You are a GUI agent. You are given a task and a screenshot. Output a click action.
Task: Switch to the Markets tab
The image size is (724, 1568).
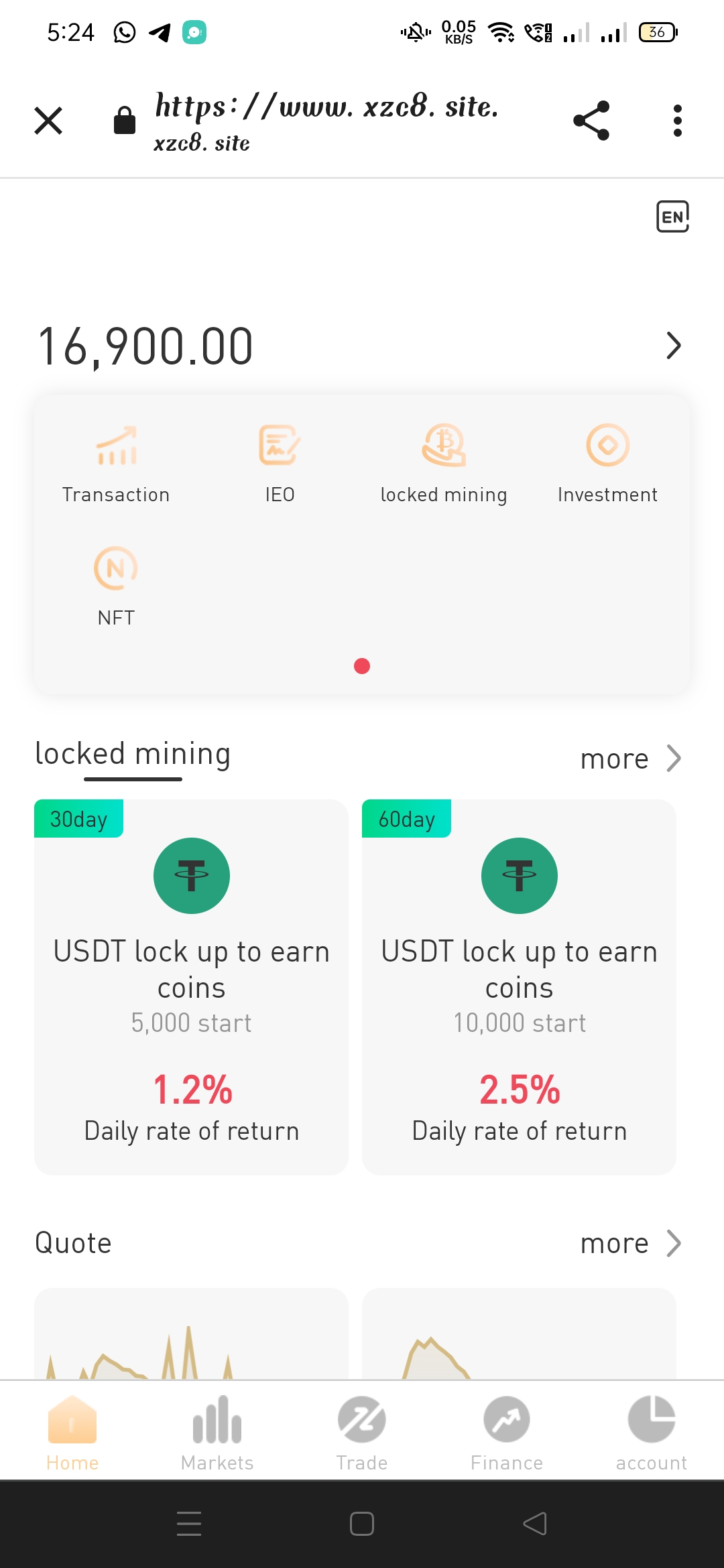[x=217, y=1433]
